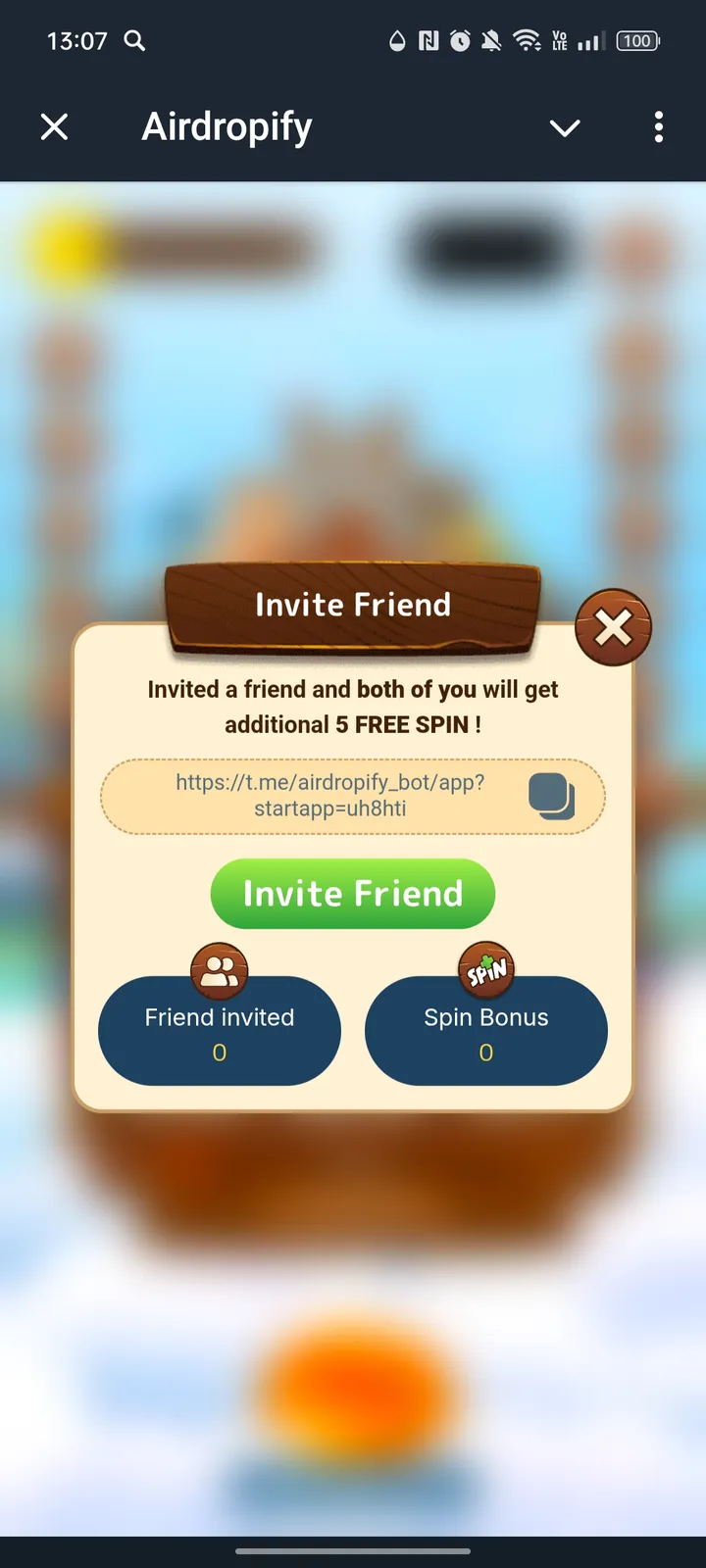Tap the Airdropify title in the header
The image size is (706, 1568).
[227, 127]
